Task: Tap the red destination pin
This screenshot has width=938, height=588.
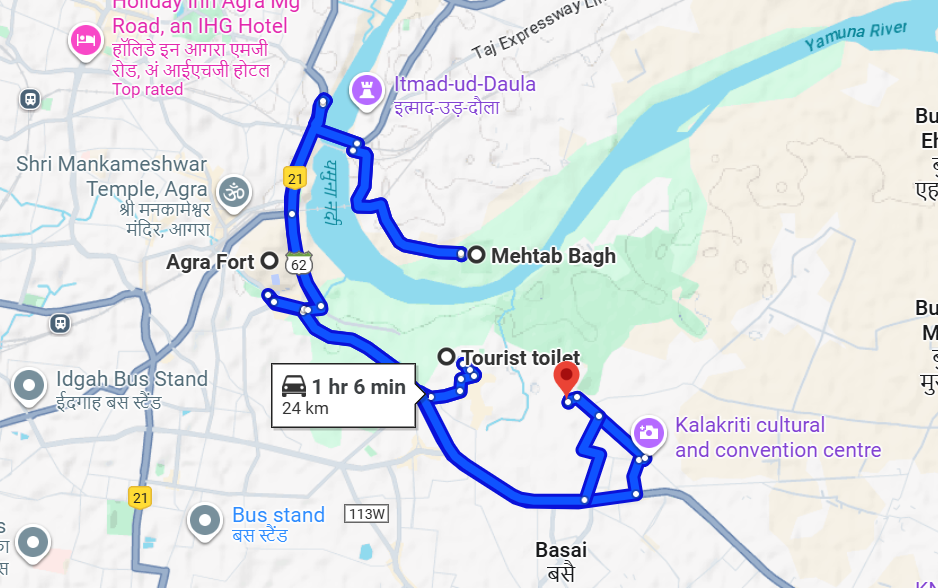Action: [566, 379]
